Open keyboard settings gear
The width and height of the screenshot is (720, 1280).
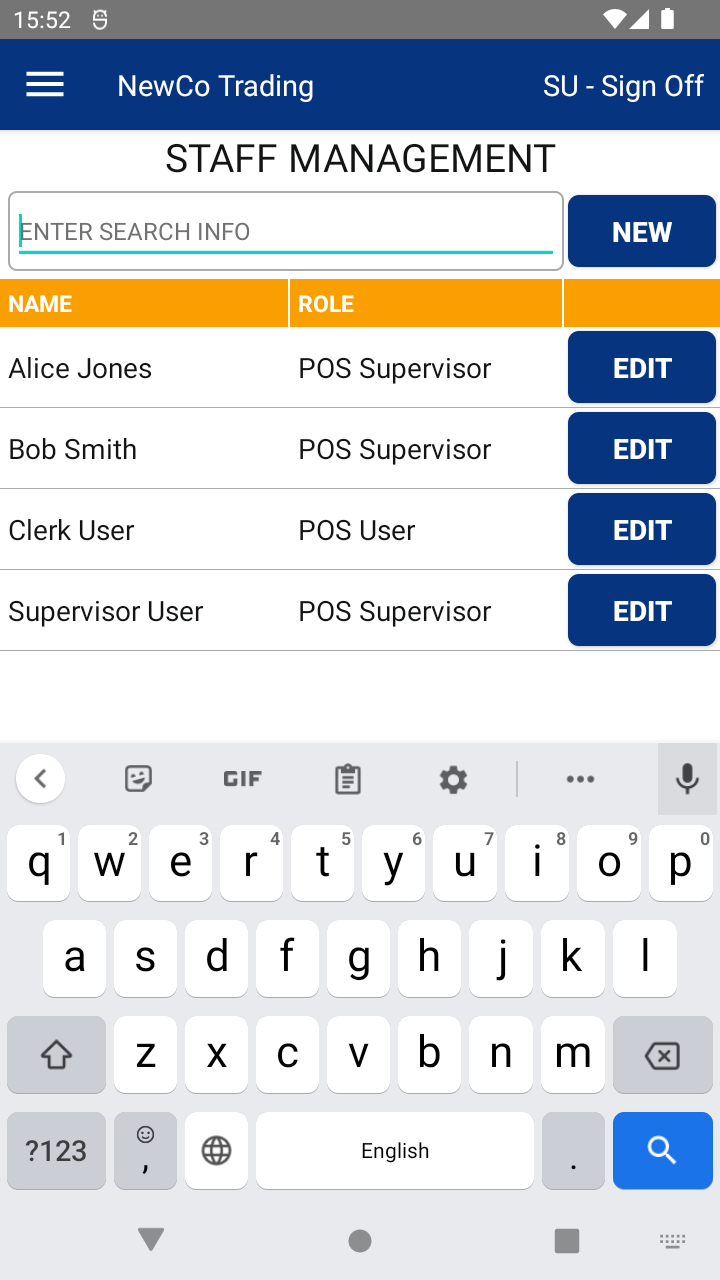tap(453, 779)
